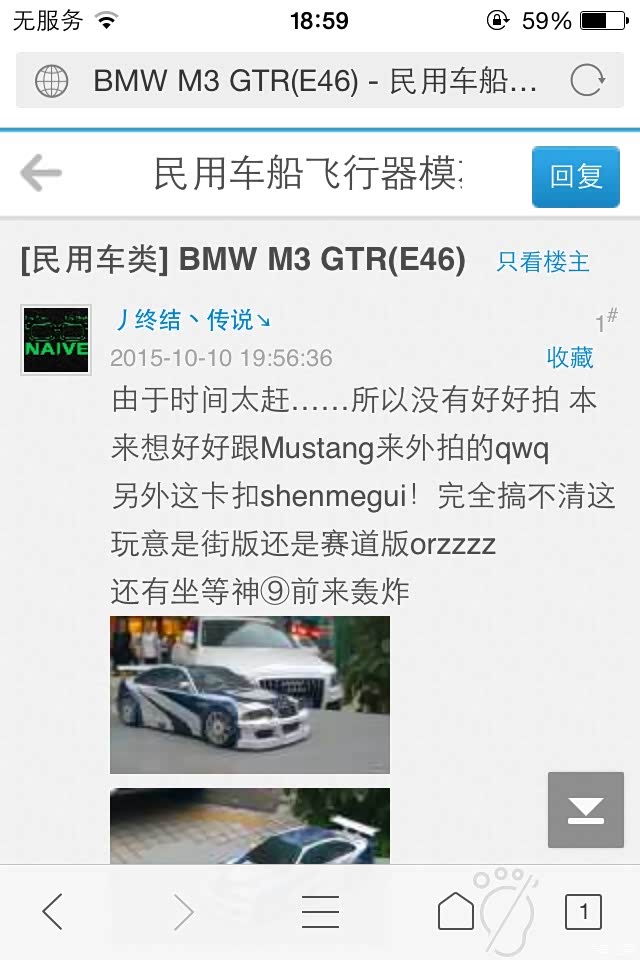Open the second partially visible car photo
The image size is (640, 960).
click(250, 826)
